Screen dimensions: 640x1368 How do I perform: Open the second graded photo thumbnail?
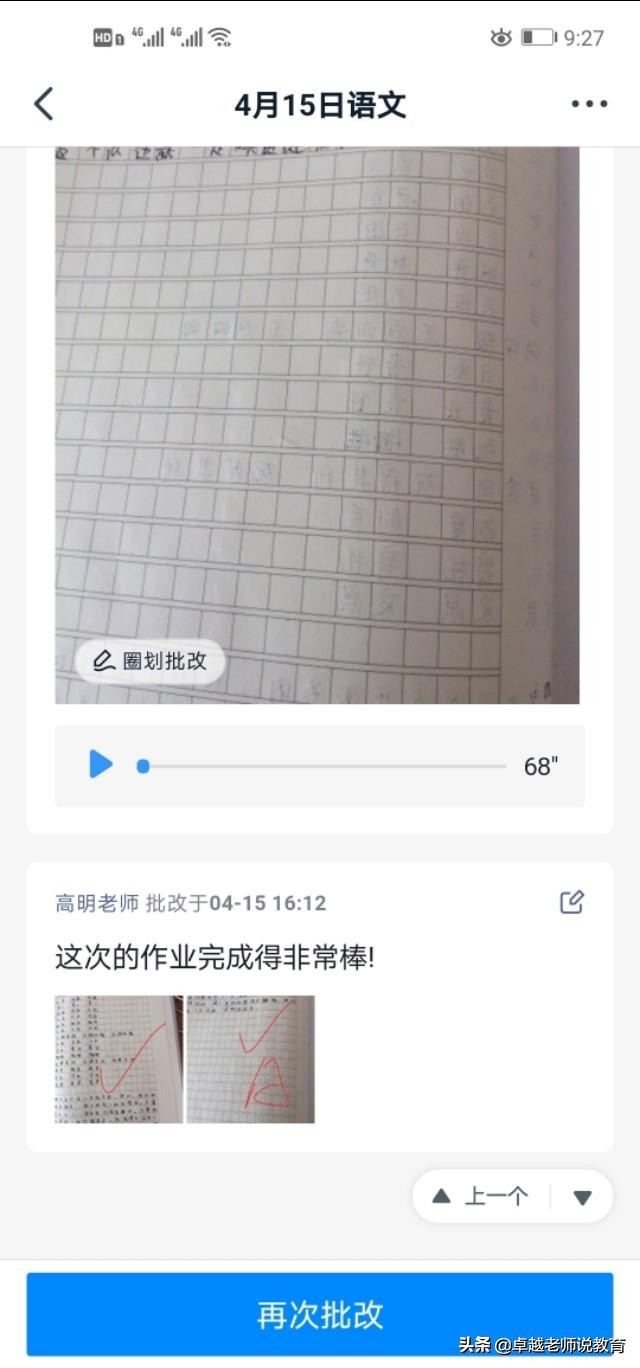pyautogui.click(x=251, y=1058)
